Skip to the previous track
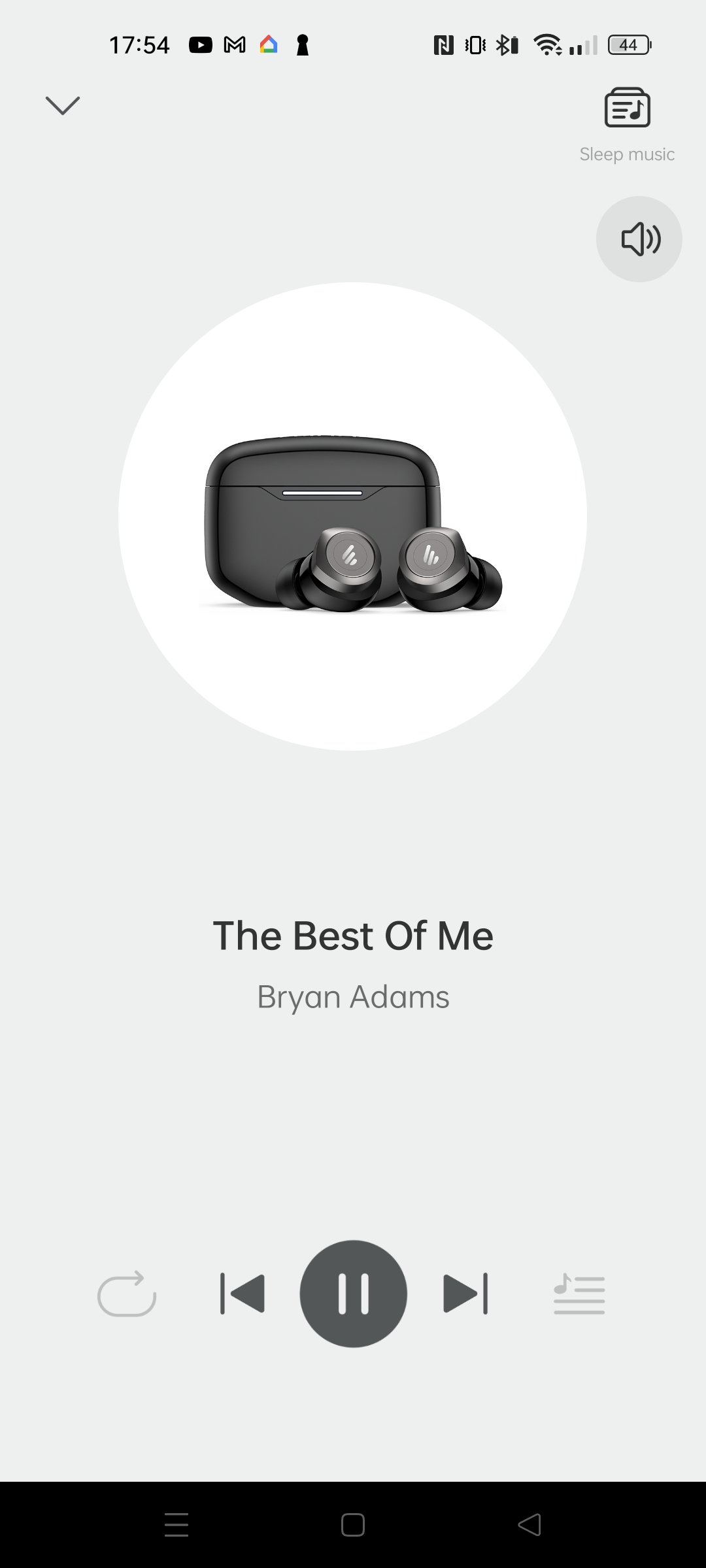 243,1294
